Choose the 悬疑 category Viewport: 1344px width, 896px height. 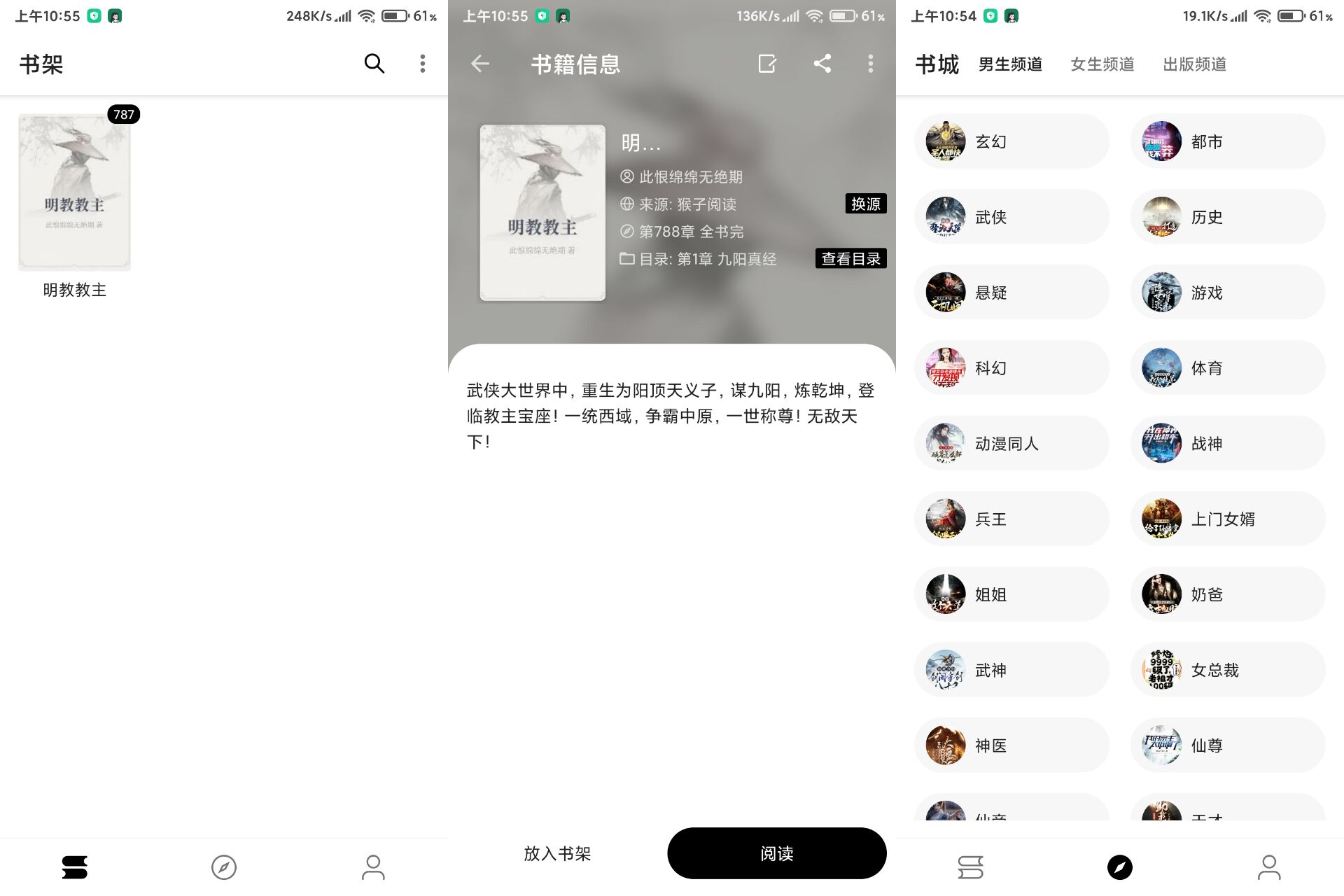[x=1011, y=293]
